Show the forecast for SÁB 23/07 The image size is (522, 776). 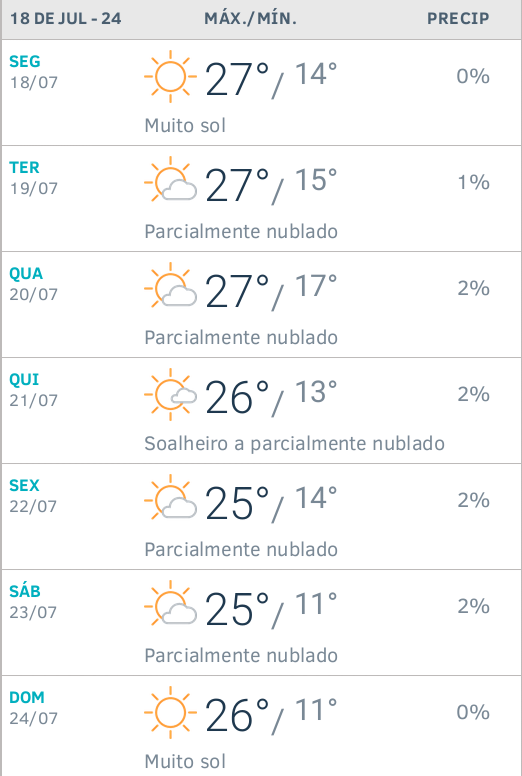coord(261,622)
